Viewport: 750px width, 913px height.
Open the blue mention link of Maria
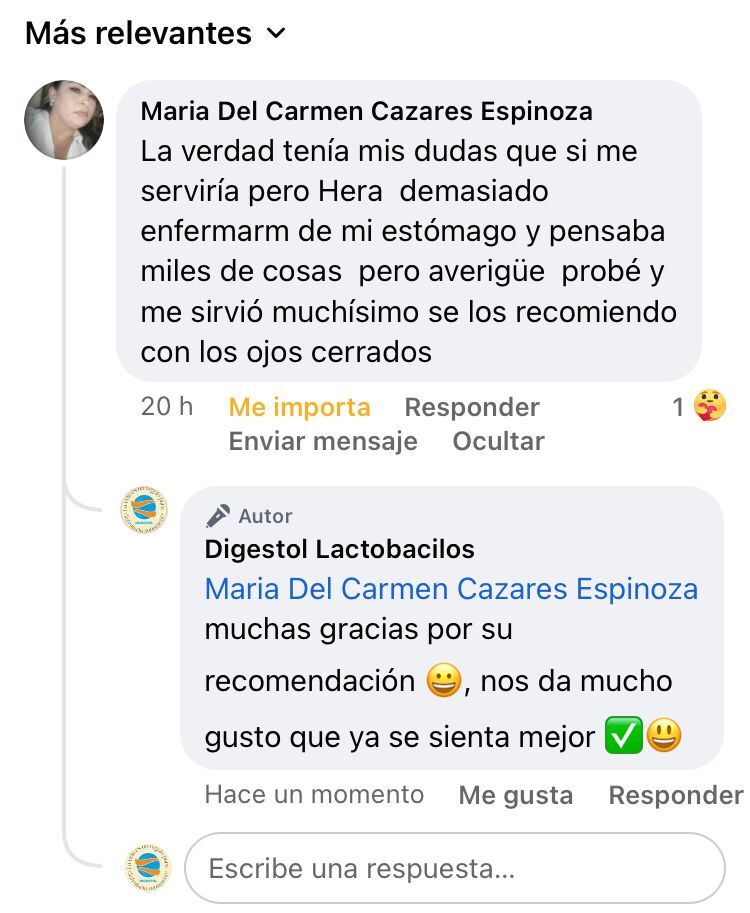(x=451, y=588)
